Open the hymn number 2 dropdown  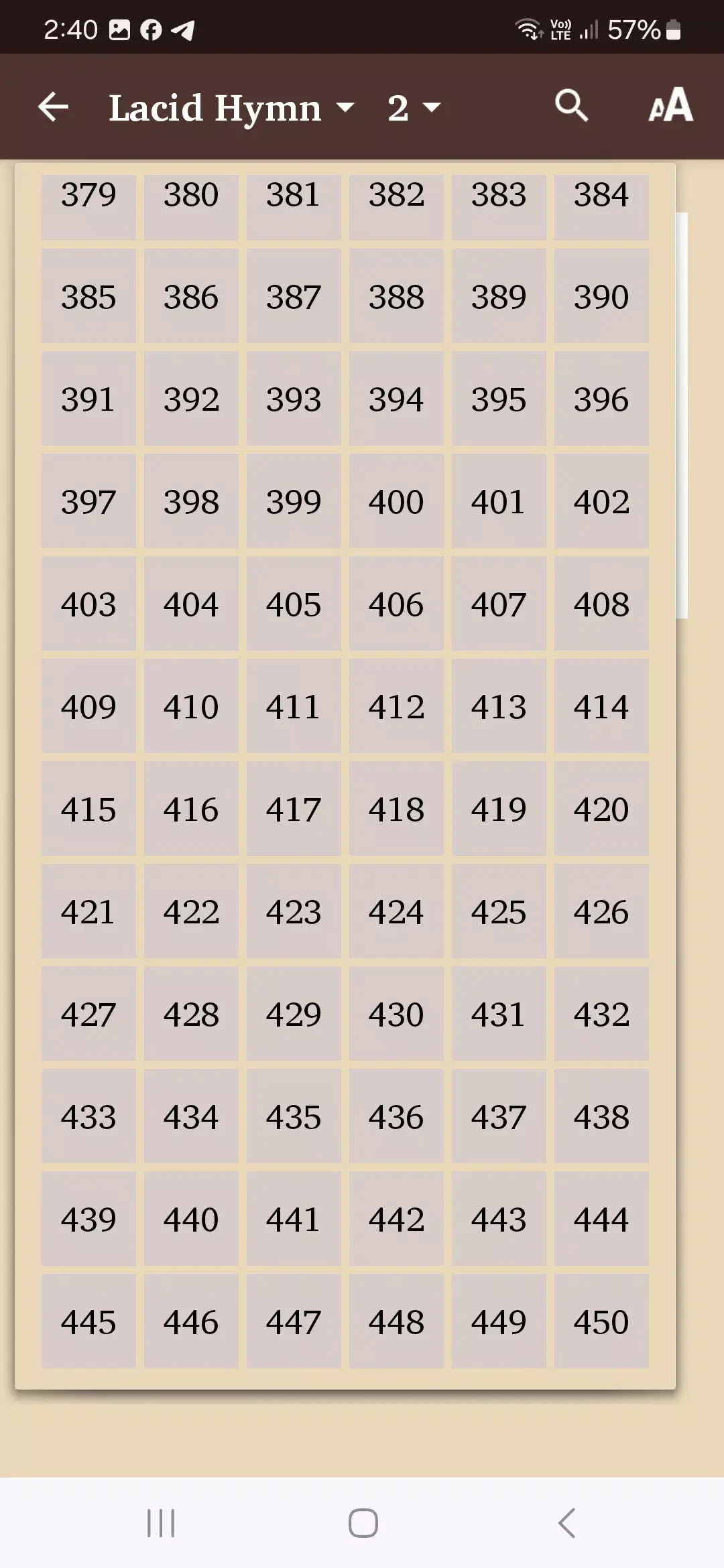pos(414,108)
